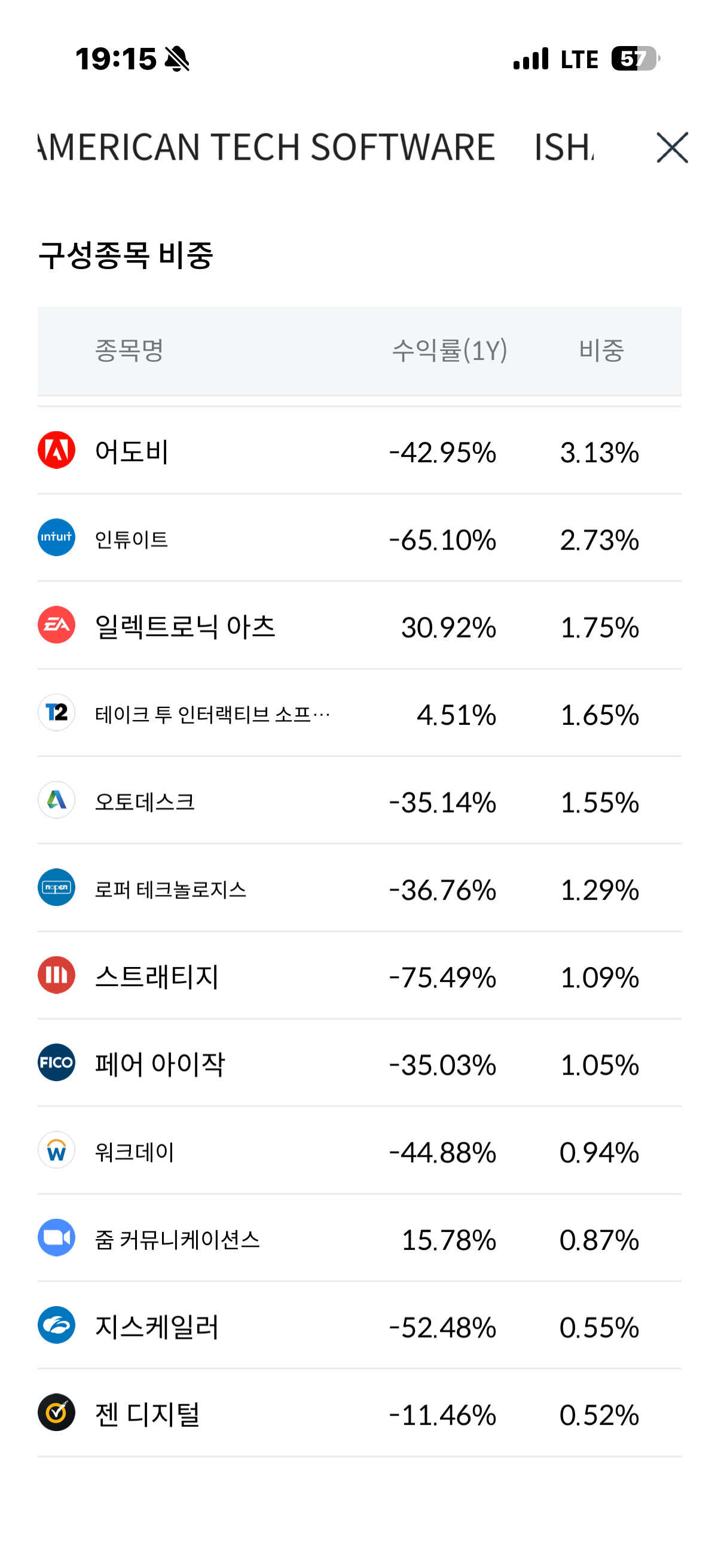Select 일렉트로닉 아츠 from the holdings list
The height and width of the screenshot is (1568, 721).
coord(359,626)
